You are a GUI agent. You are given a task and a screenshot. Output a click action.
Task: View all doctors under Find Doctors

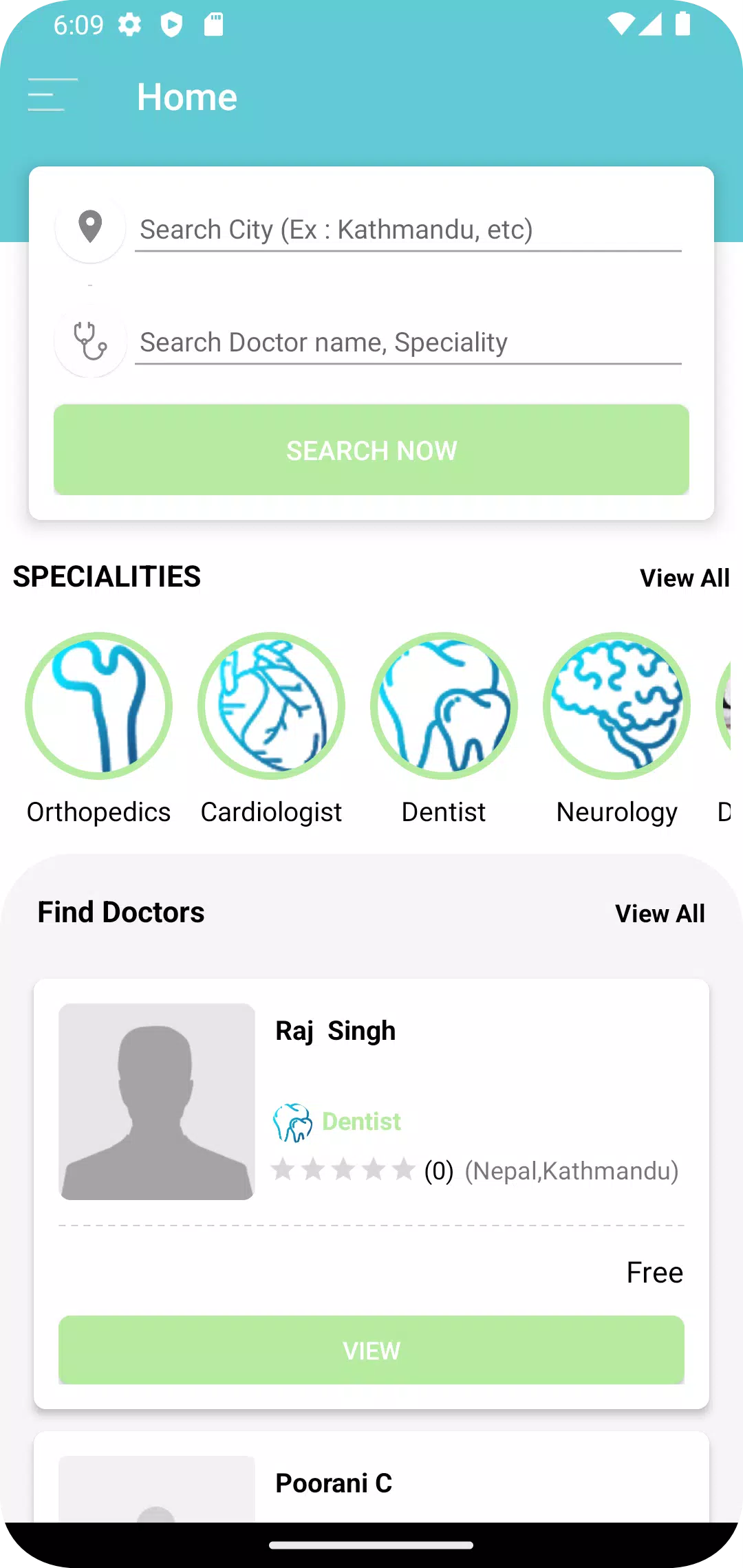tap(660, 914)
